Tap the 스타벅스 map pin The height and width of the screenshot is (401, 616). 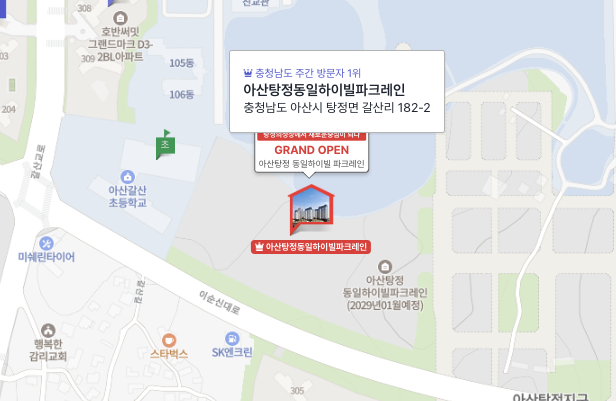click(169, 339)
